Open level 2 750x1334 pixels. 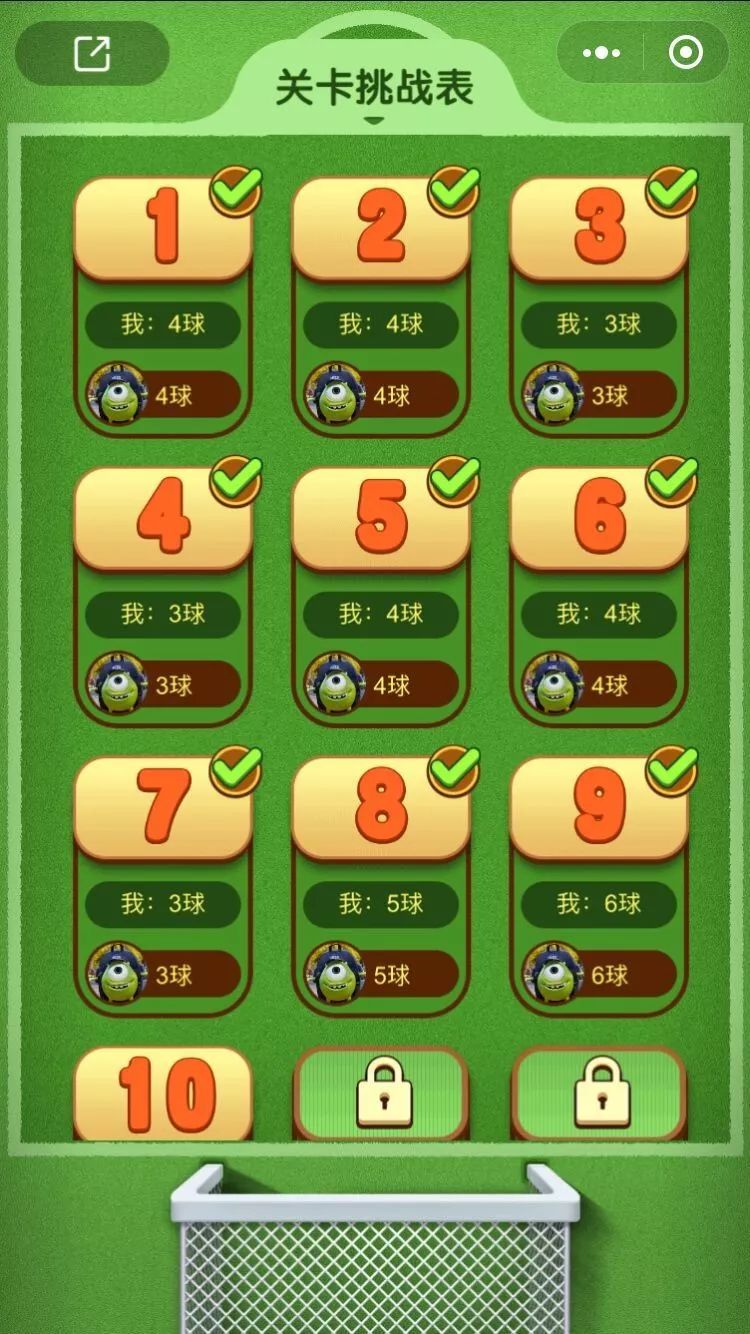(381, 228)
